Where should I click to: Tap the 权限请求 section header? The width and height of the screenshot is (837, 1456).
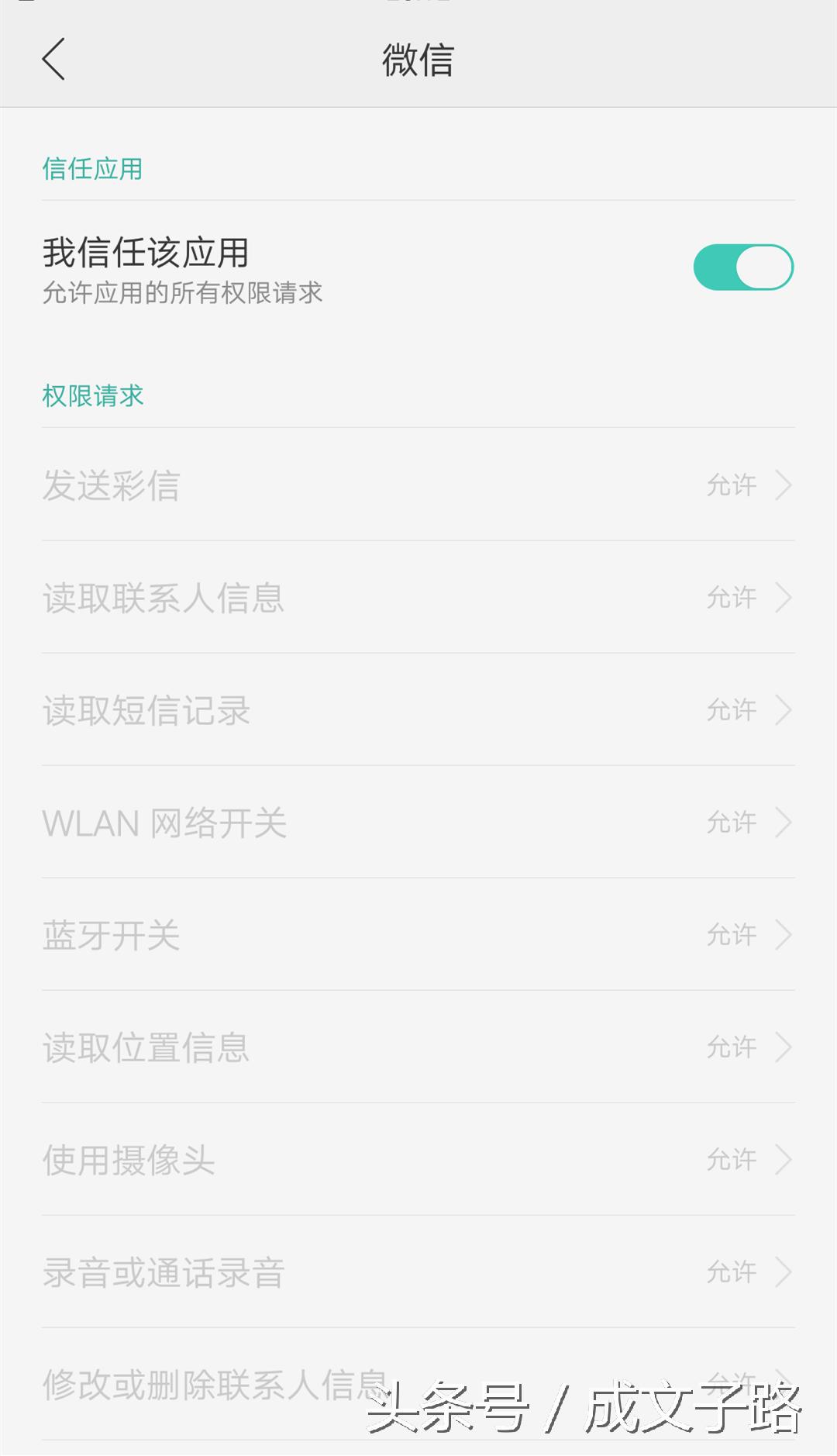click(x=91, y=396)
